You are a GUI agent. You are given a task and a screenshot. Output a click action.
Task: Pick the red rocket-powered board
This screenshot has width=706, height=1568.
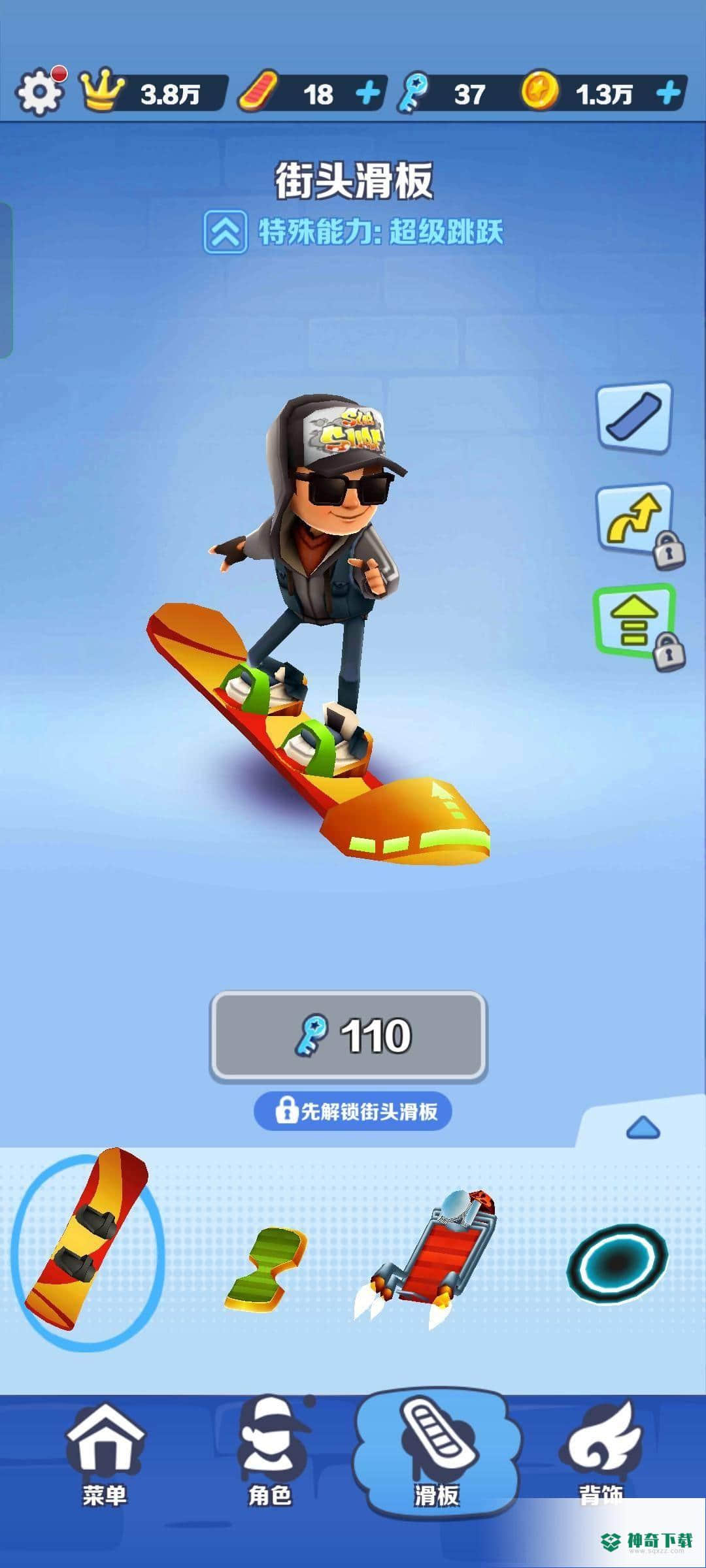[x=426, y=1258]
